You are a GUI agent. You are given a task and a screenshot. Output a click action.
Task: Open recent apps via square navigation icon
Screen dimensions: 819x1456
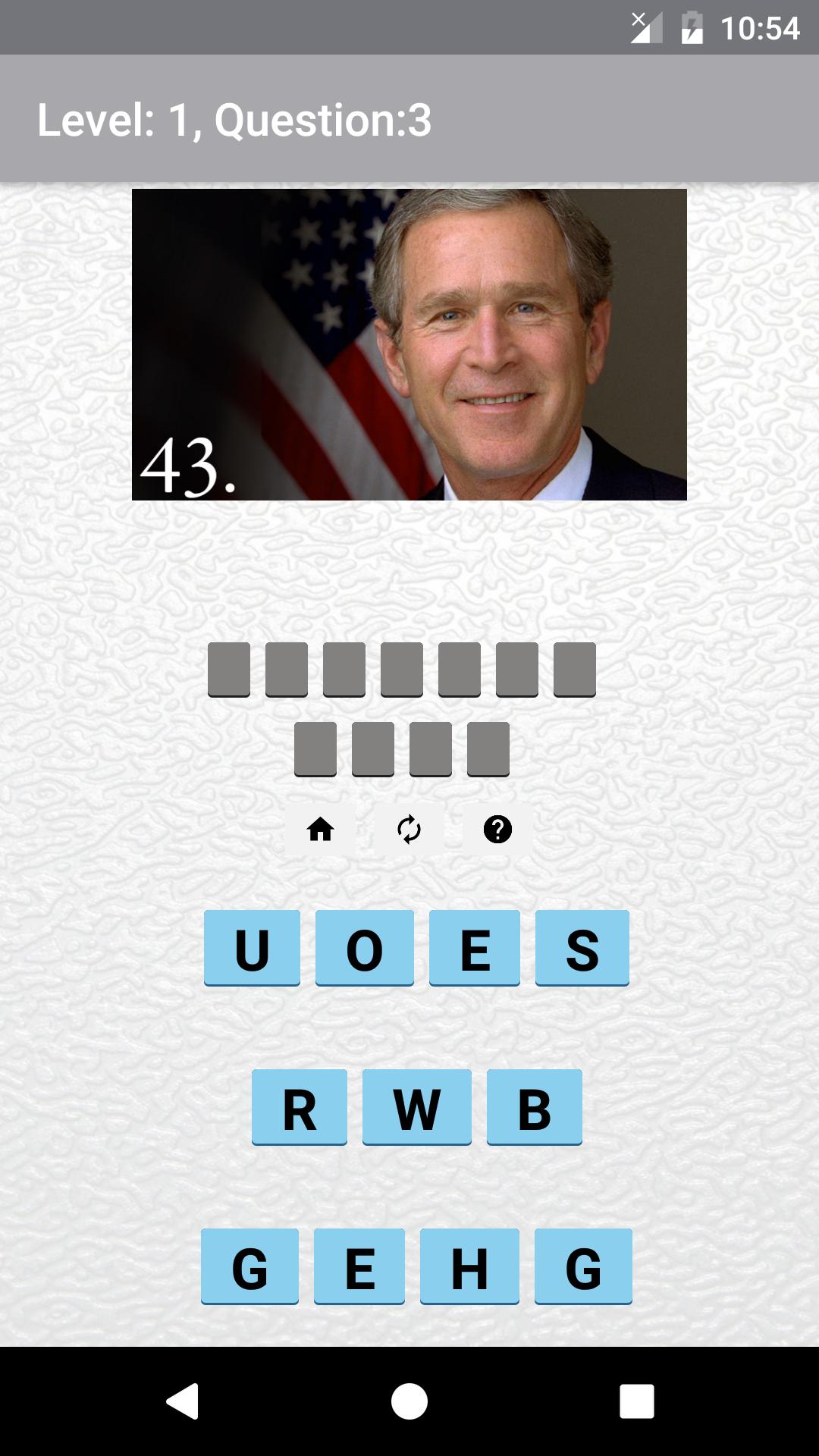[x=635, y=1399]
